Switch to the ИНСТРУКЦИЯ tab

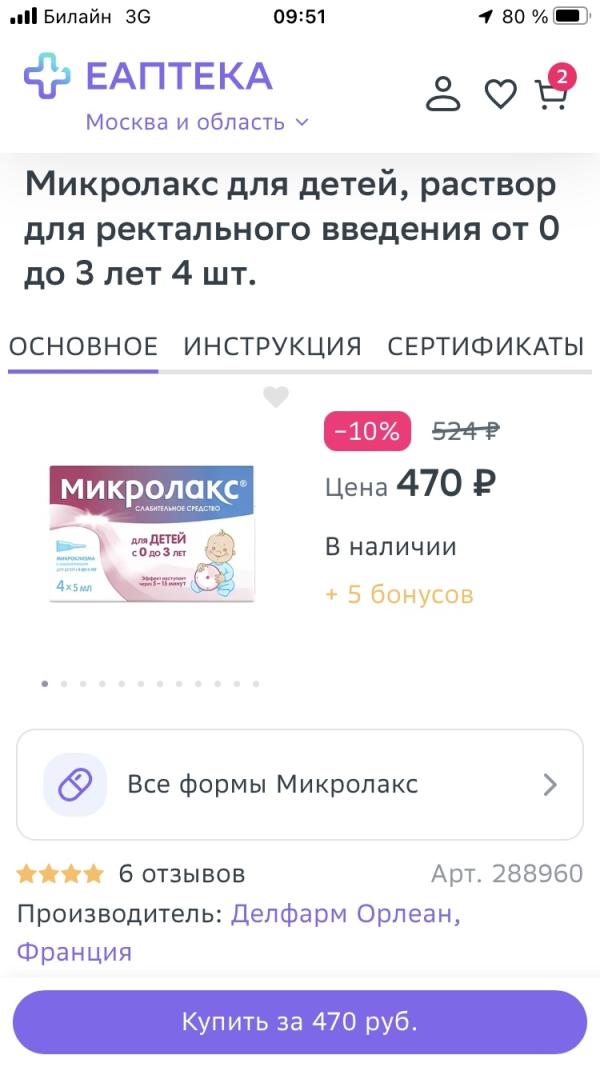272,347
